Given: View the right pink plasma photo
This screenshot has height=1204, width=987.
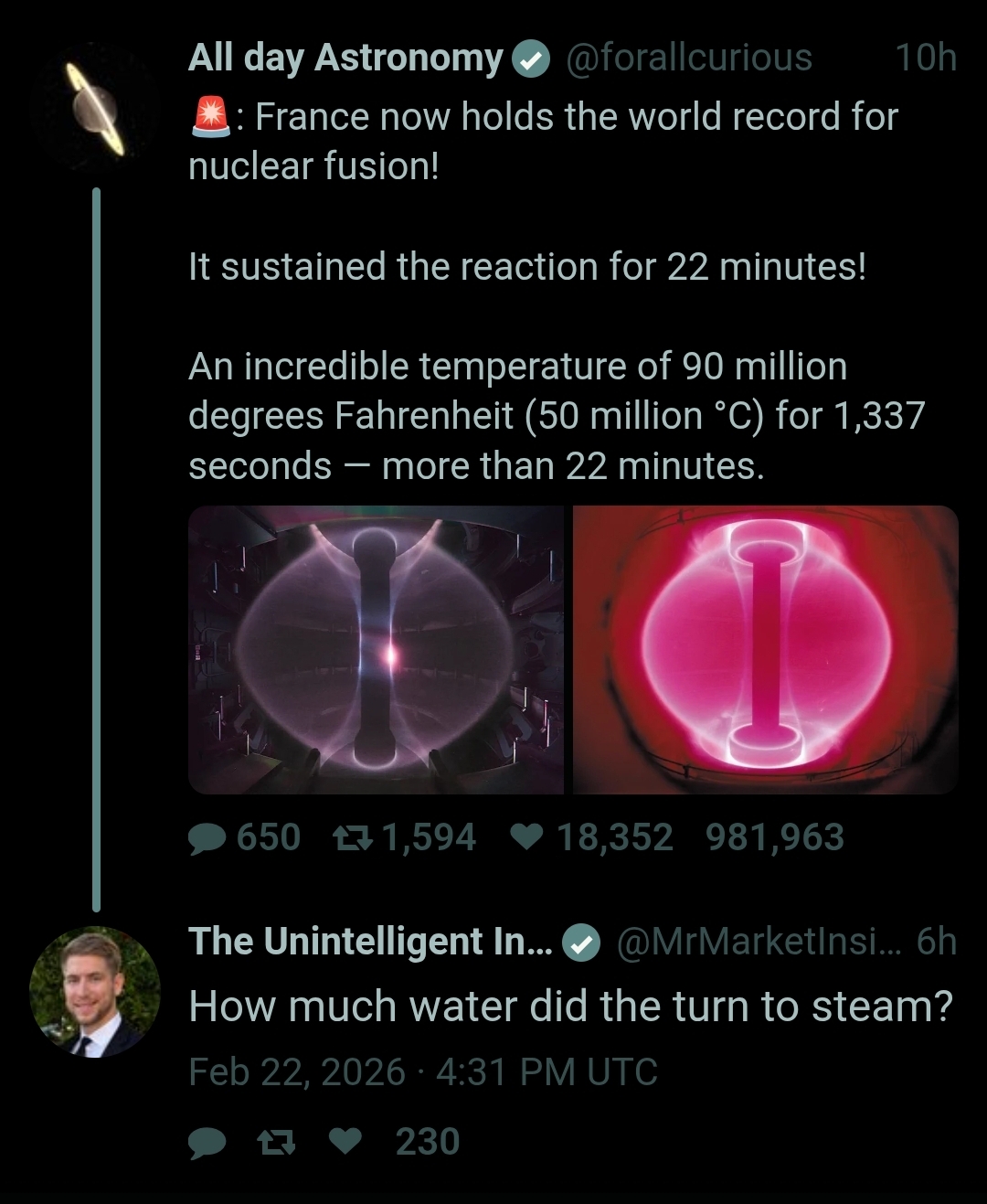Looking at the screenshot, I should click(766, 649).
